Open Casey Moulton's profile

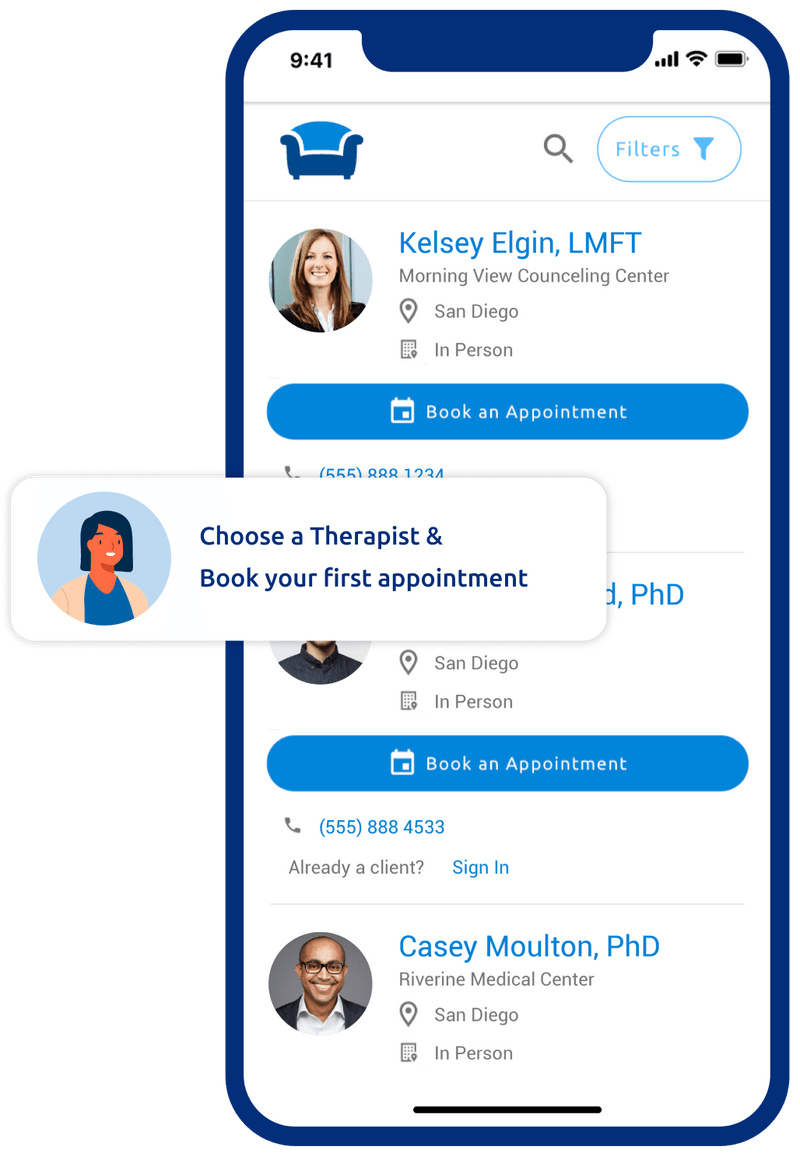point(529,946)
